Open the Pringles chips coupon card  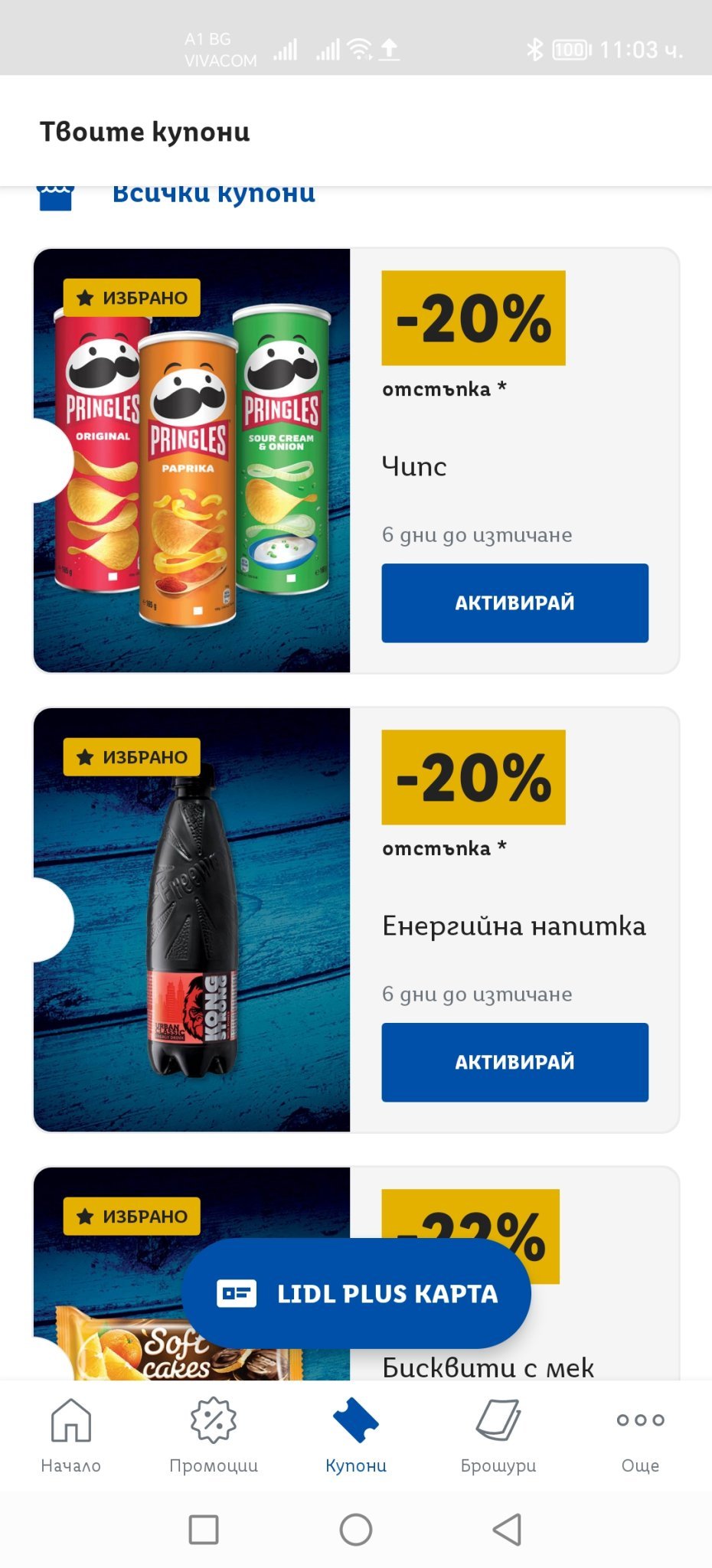point(191,461)
